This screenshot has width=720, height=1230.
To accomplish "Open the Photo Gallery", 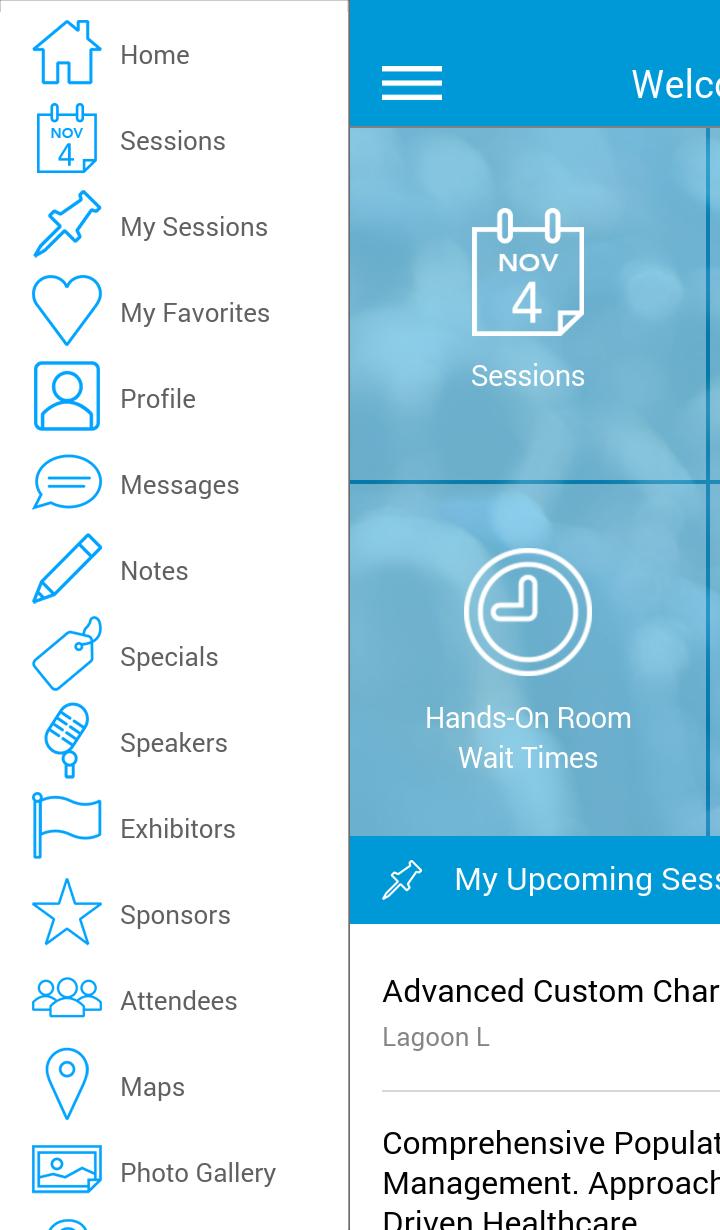I will pyautogui.click(x=197, y=1173).
